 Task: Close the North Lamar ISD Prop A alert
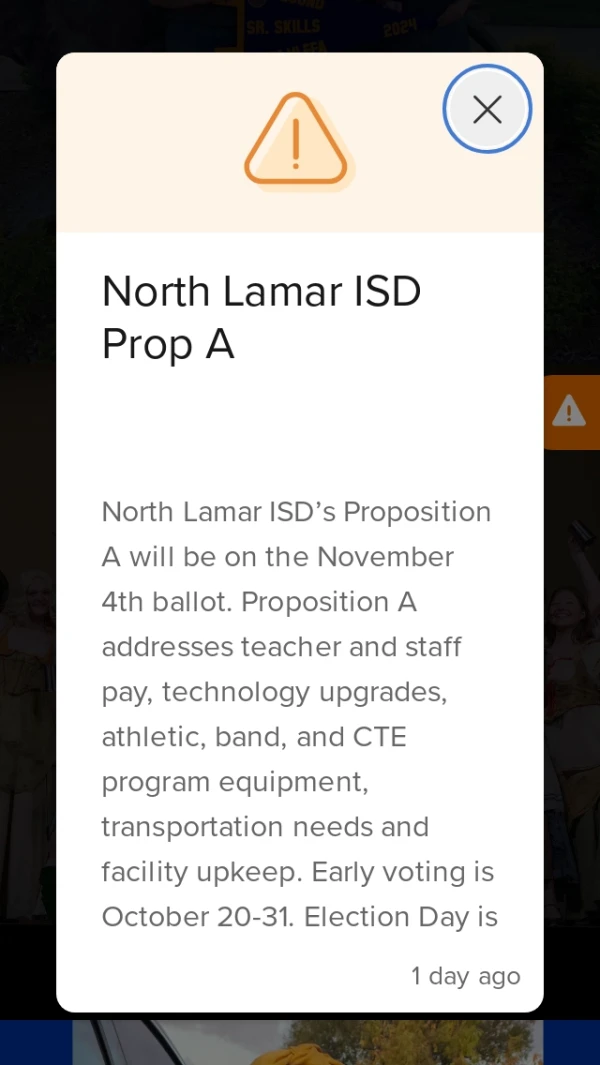click(487, 109)
